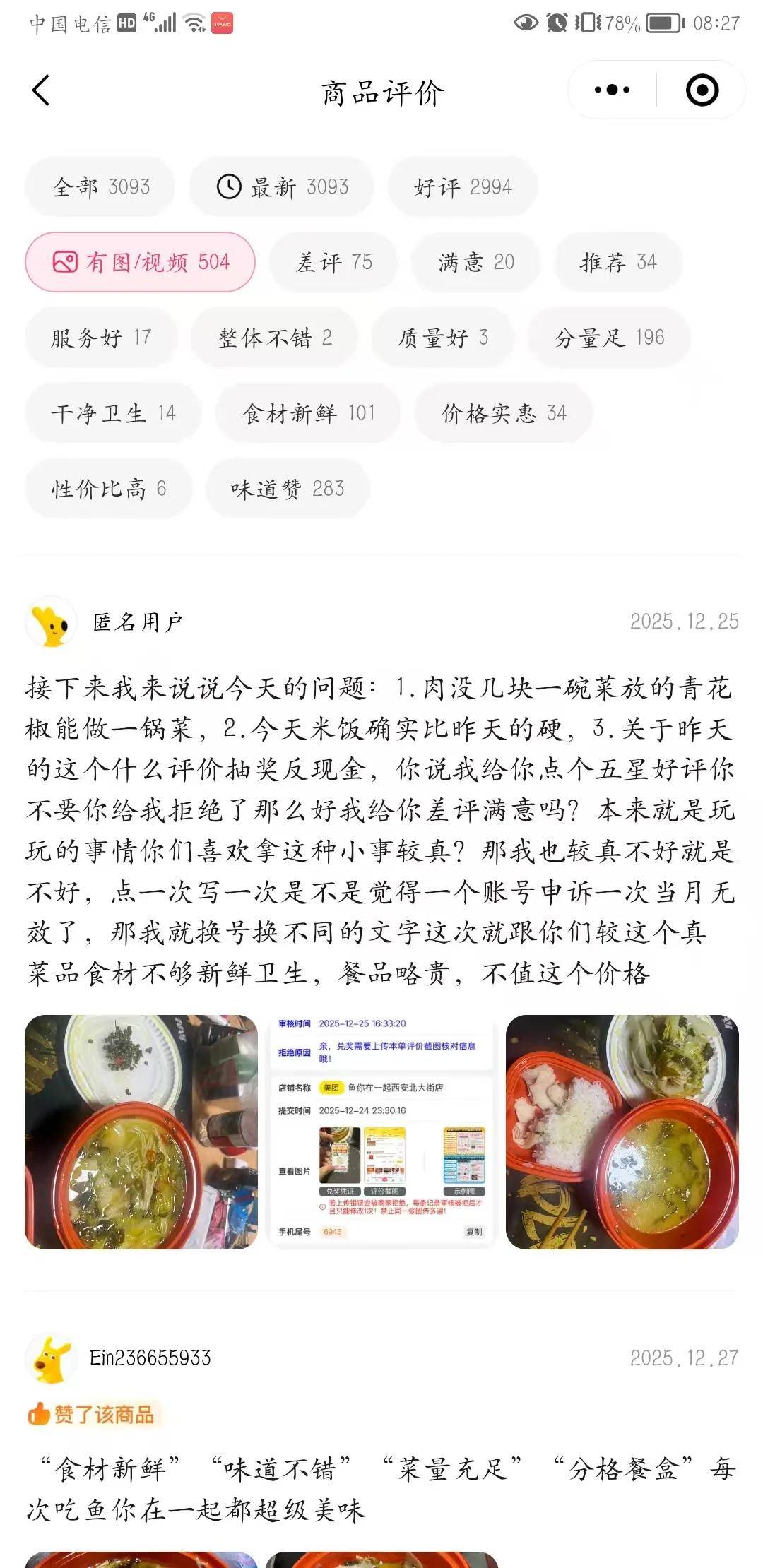
Task: Filter reviews by 服务好
Action: click(101, 338)
